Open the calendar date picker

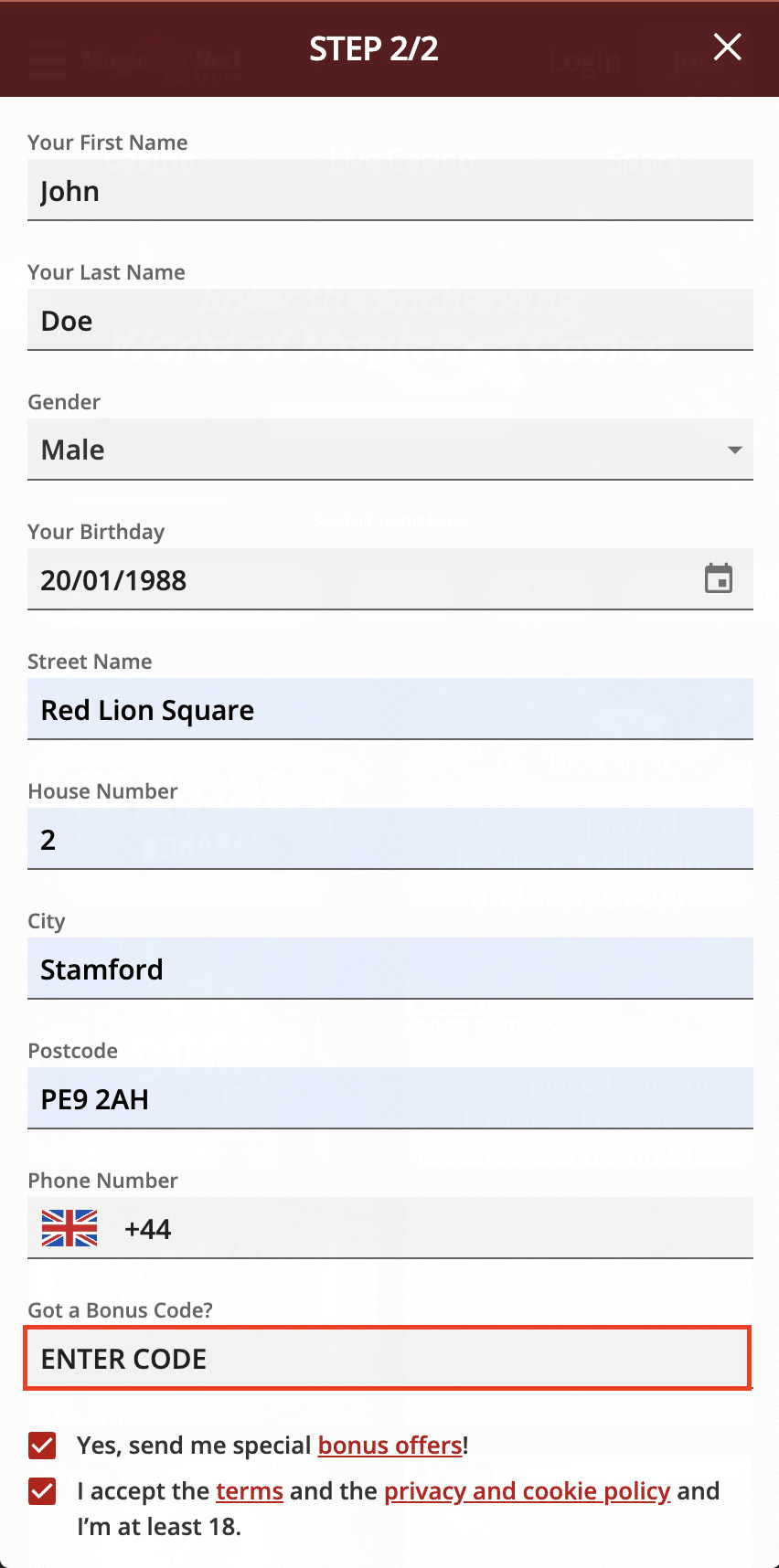click(x=719, y=578)
